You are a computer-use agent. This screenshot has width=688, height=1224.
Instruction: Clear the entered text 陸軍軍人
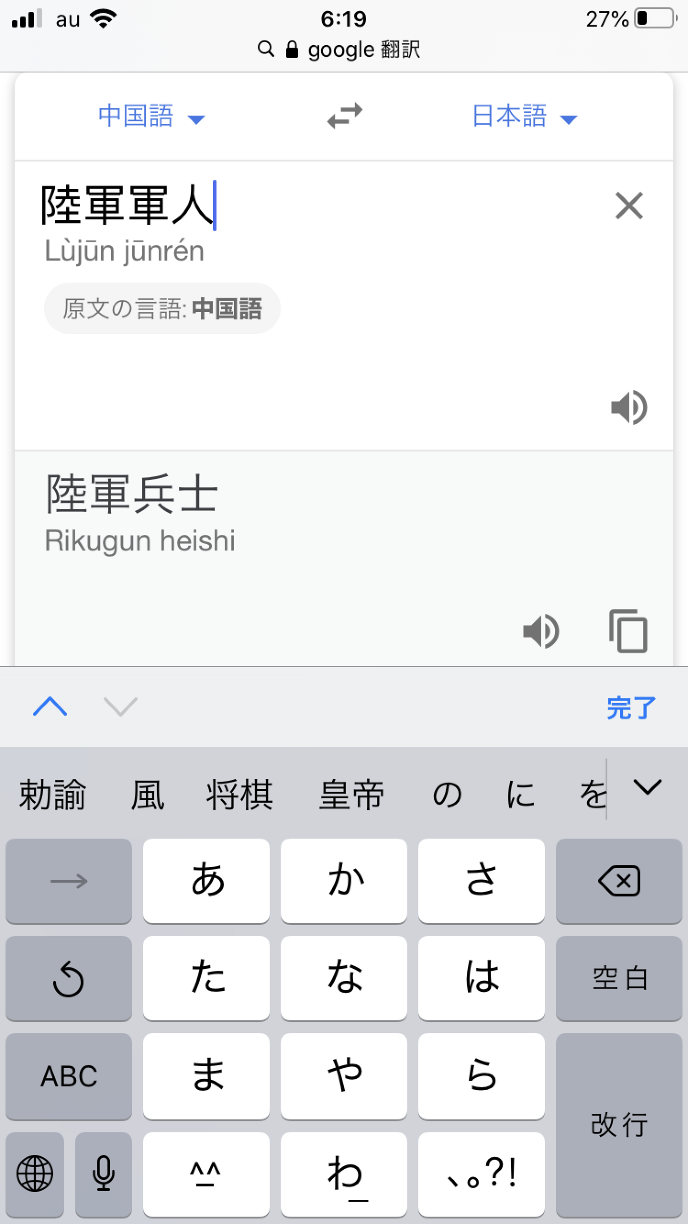629,206
